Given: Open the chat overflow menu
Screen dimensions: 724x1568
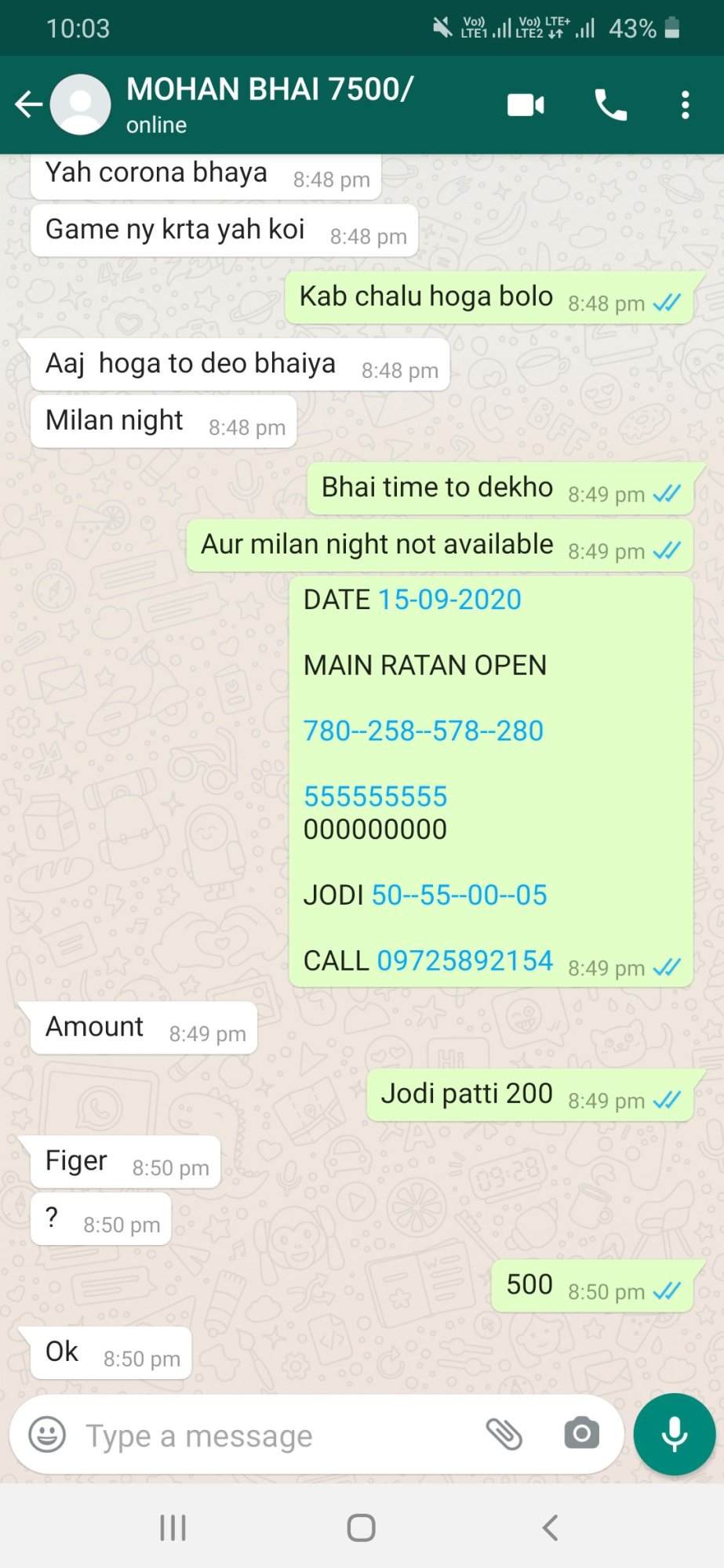Looking at the screenshot, I should pyautogui.click(x=685, y=104).
